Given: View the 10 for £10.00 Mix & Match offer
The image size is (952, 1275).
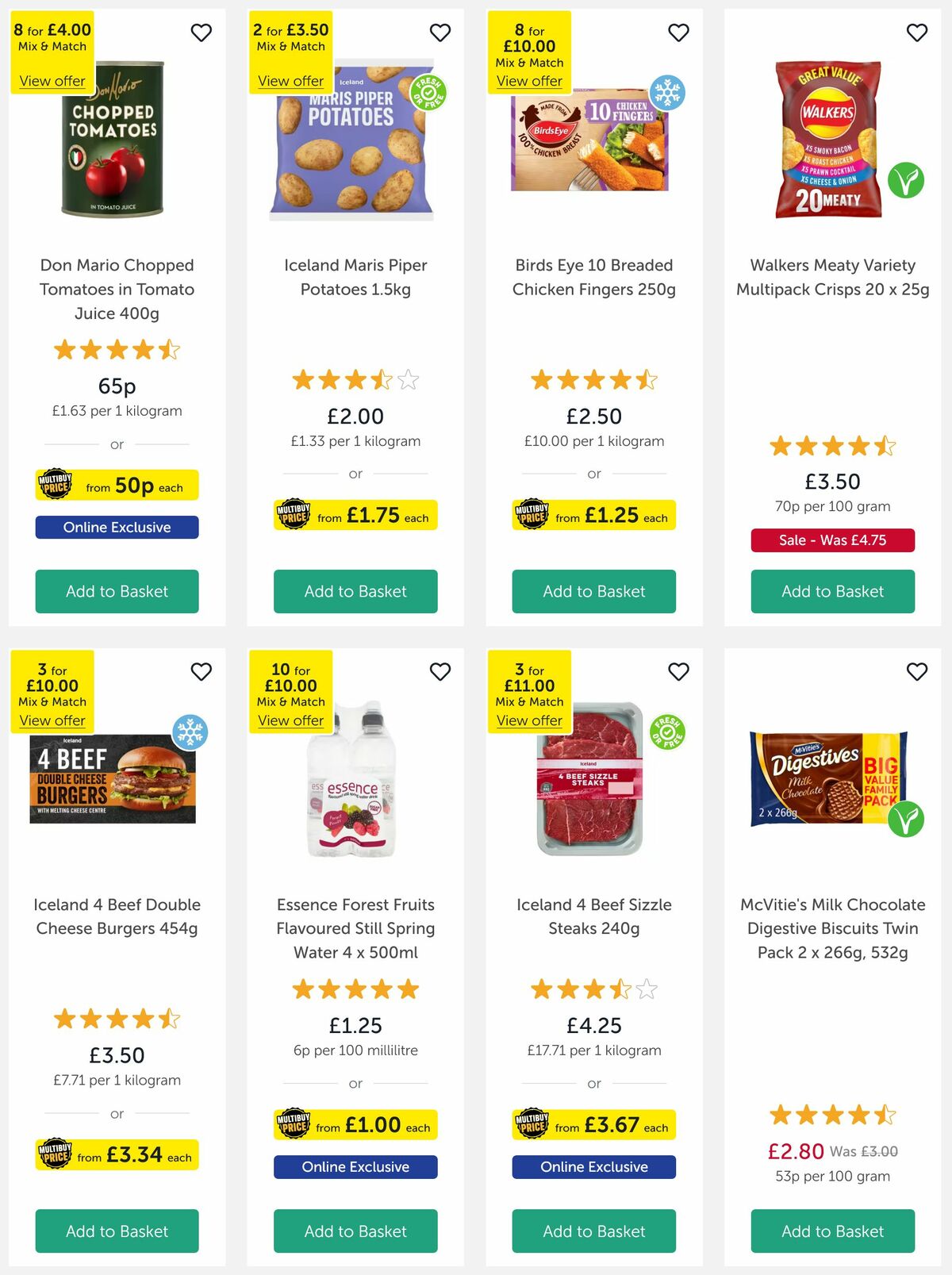Looking at the screenshot, I should pyautogui.click(x=290, y=720).
